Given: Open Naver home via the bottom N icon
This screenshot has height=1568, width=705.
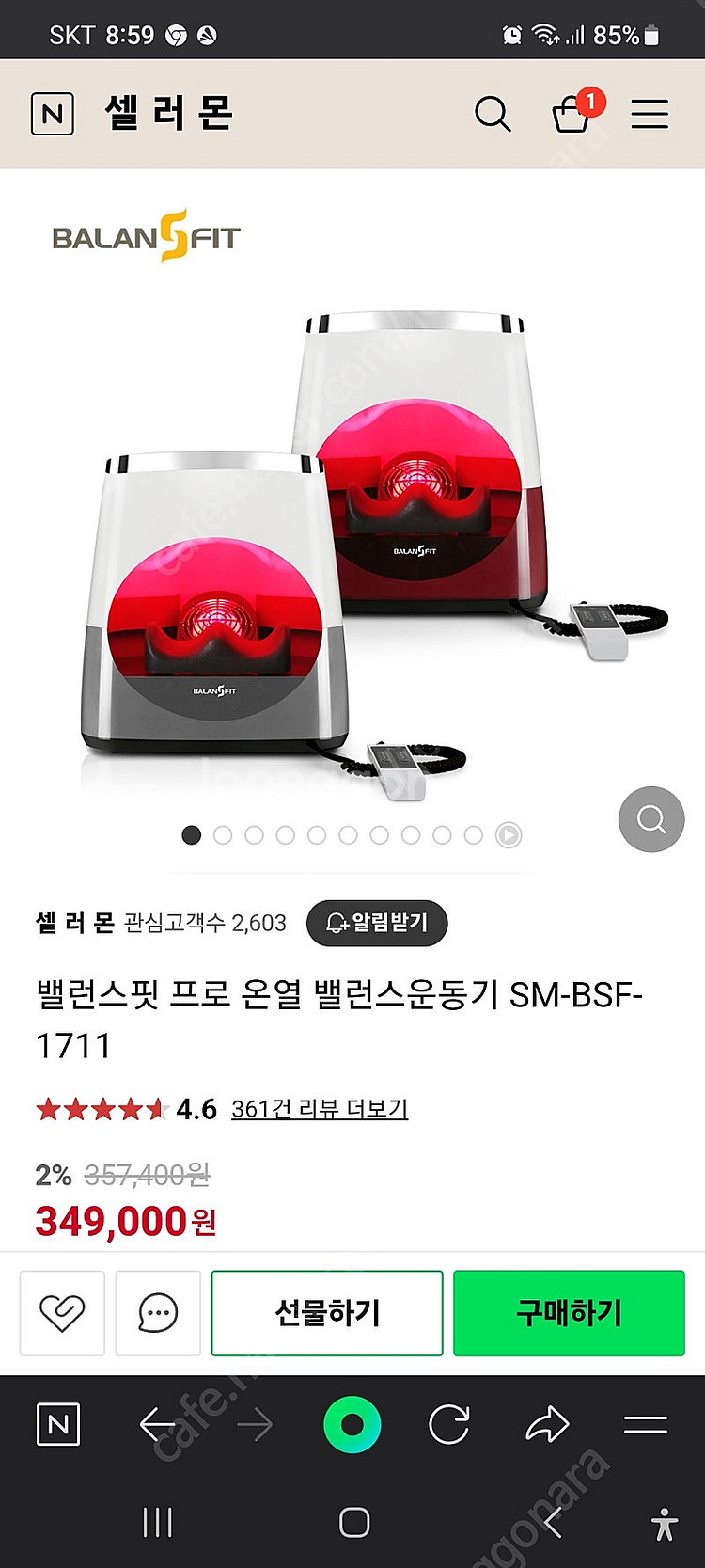Looking at the screenshot, I should tap(58, 1425).
